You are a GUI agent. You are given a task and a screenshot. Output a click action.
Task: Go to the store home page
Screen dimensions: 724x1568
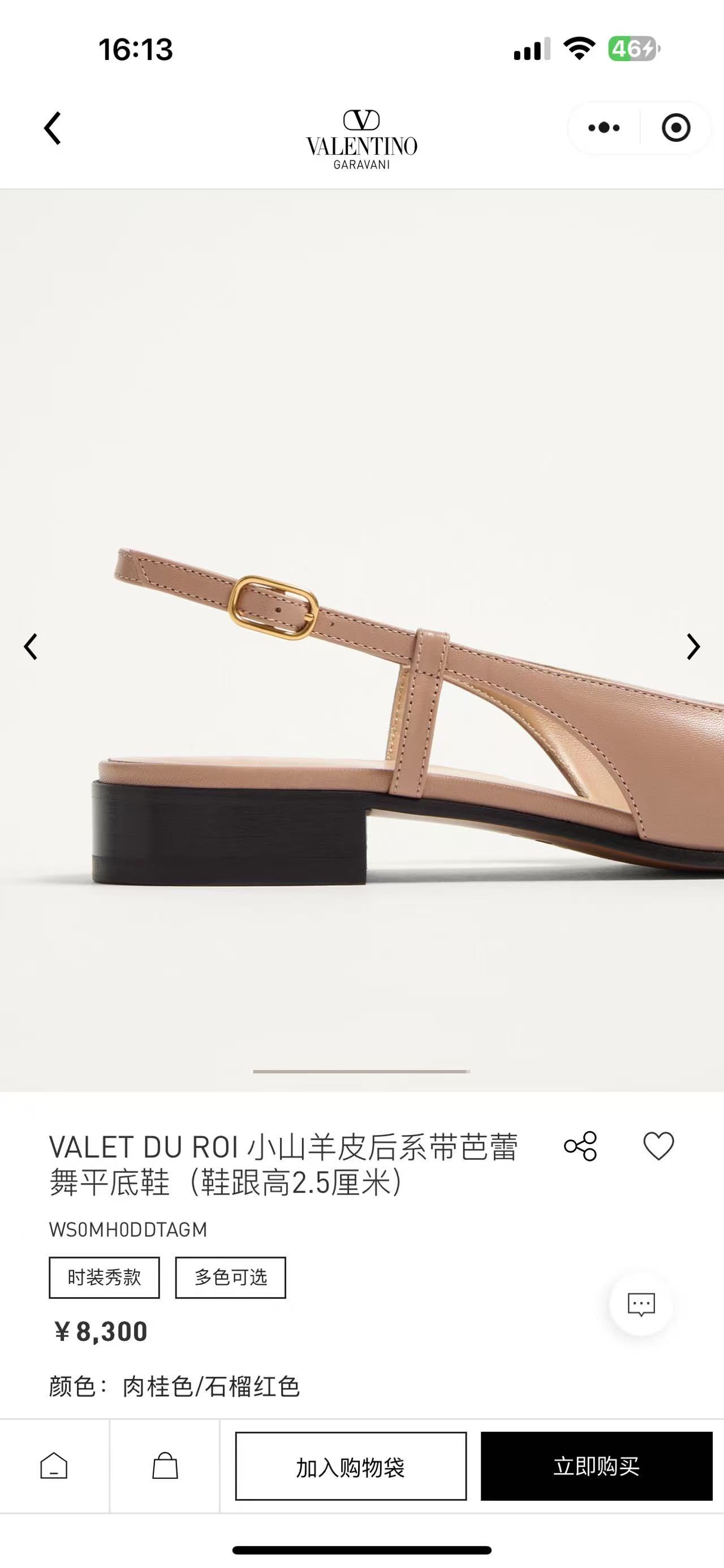pyautogui.click(x=54, y=1466)
